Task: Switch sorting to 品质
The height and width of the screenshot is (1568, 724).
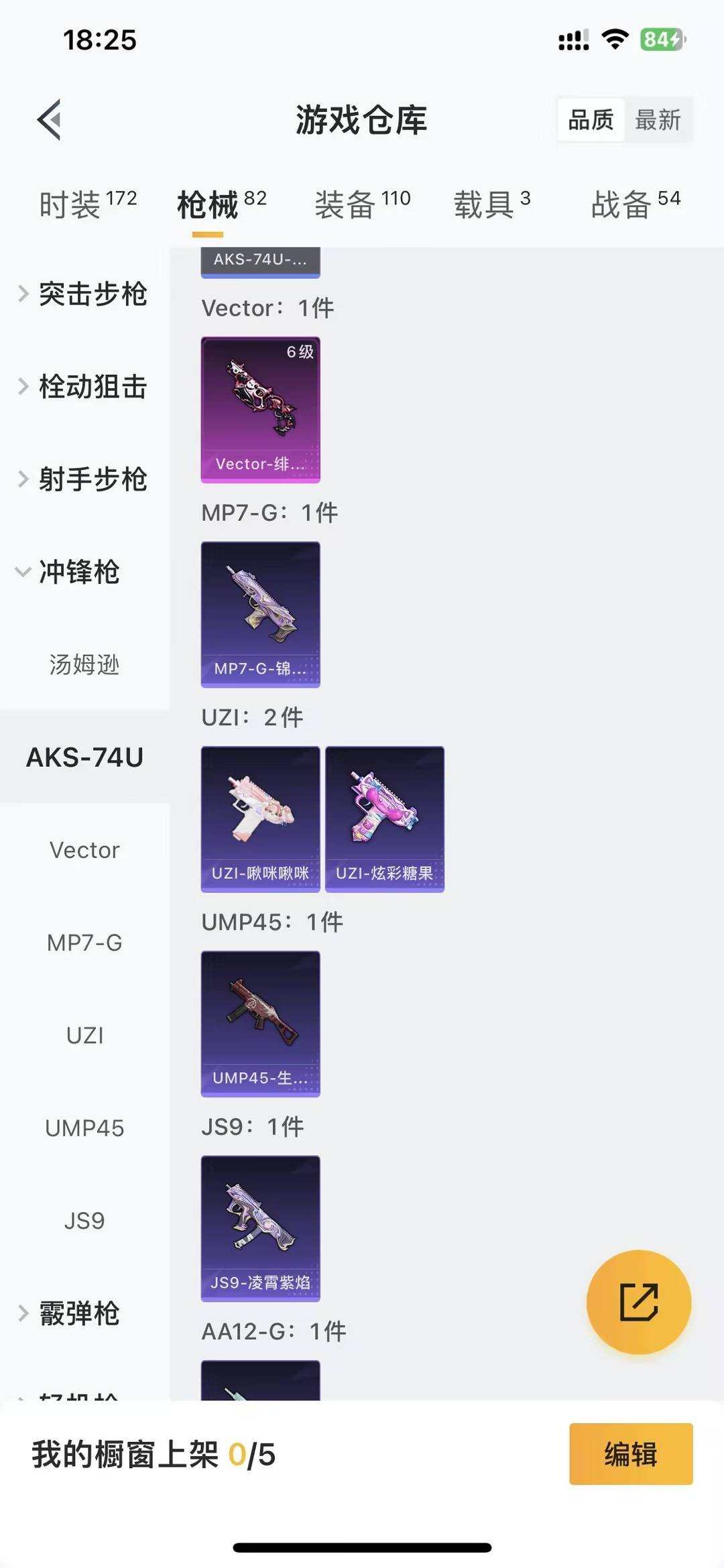Action: click(x=589, y=121)
